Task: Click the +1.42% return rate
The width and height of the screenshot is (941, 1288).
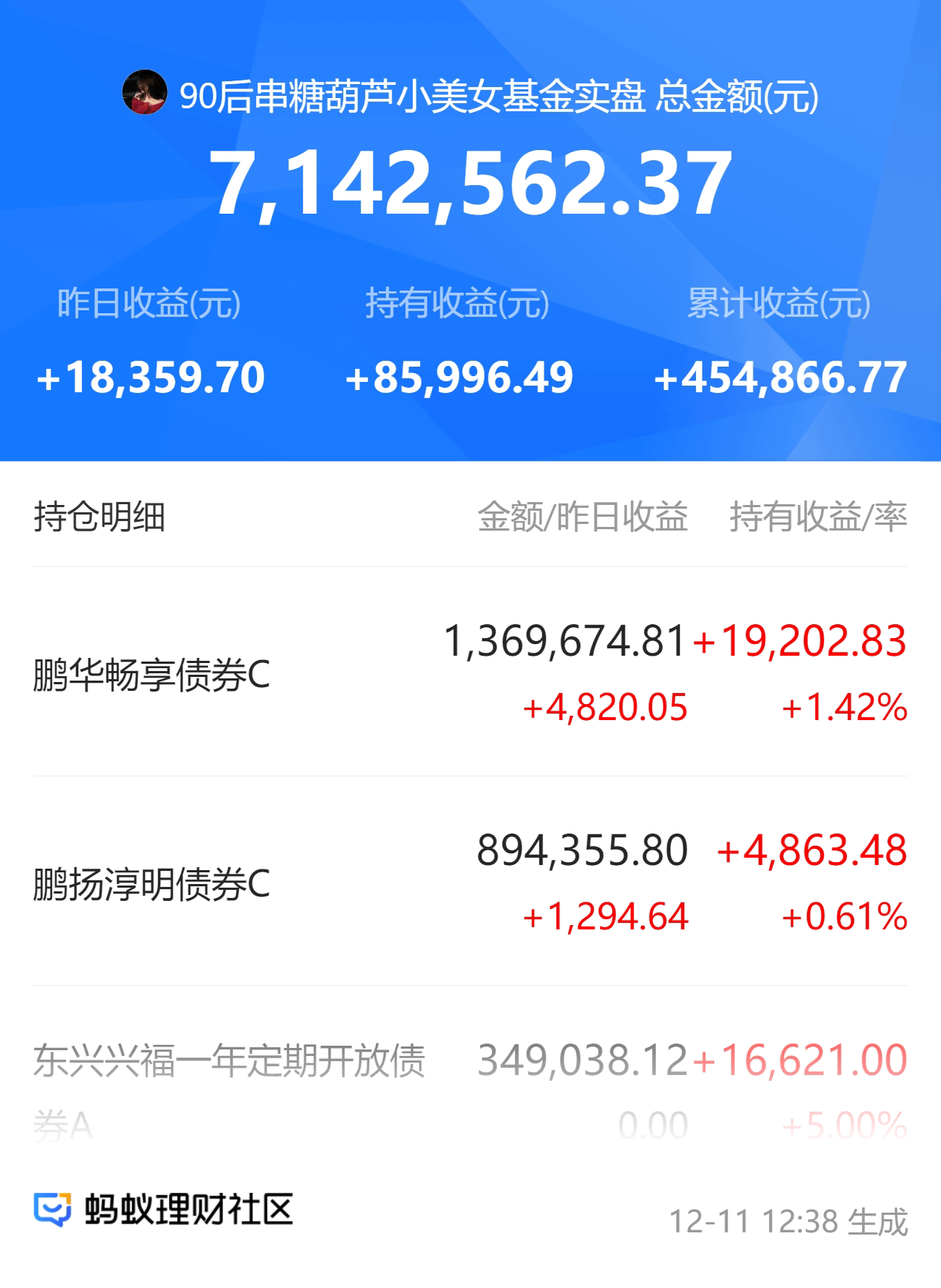Action: pos(841,708)
